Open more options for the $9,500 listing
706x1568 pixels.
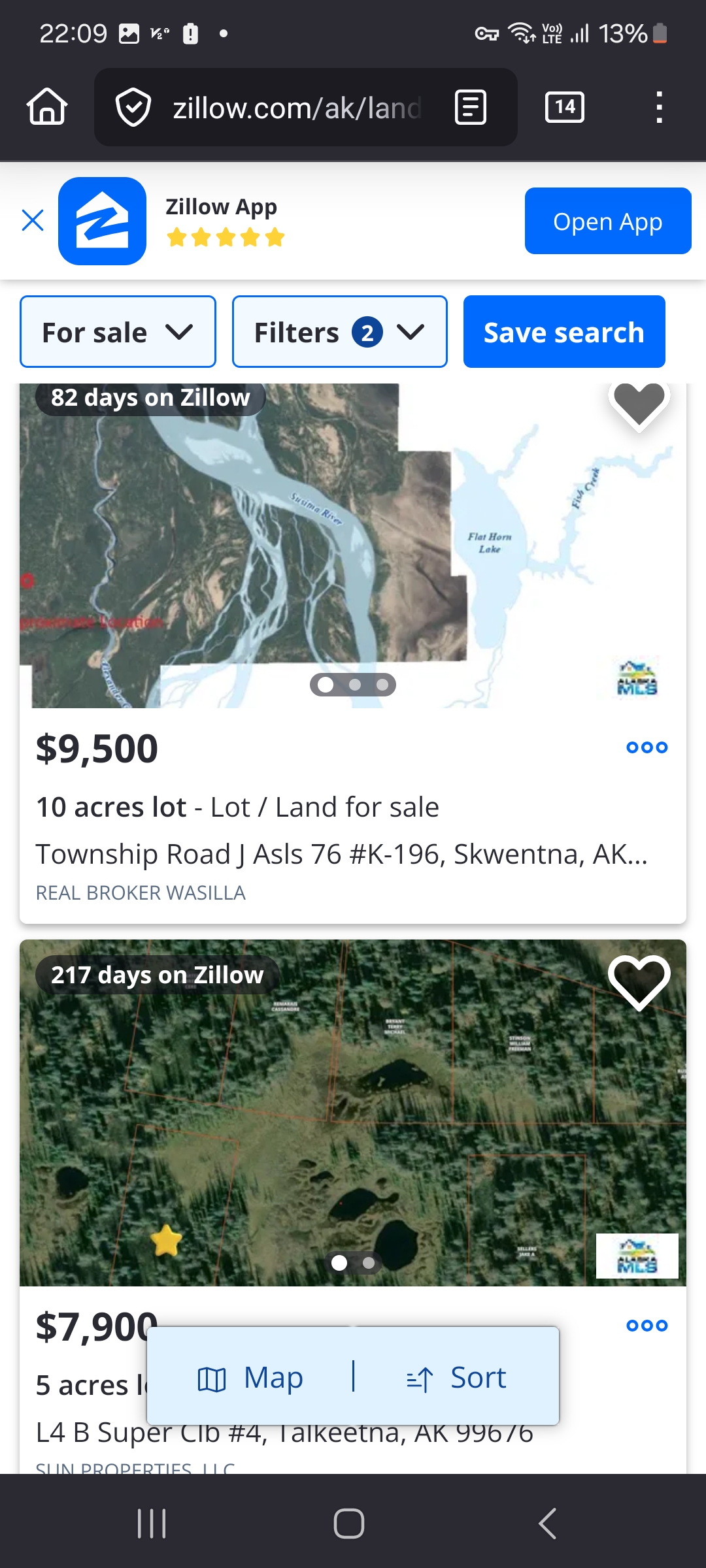tap(647, 747)
